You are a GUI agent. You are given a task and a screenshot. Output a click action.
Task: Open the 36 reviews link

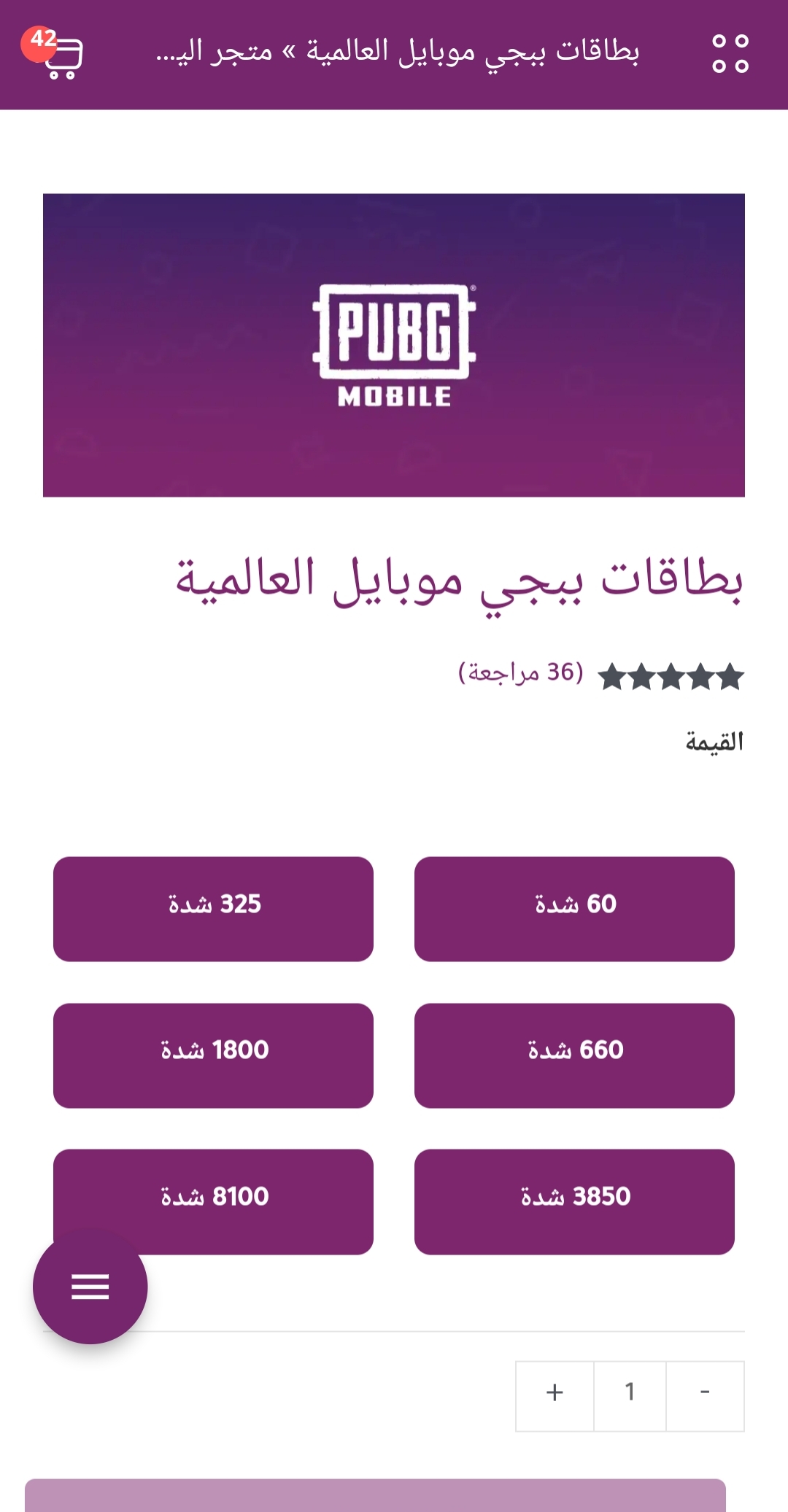521,672
